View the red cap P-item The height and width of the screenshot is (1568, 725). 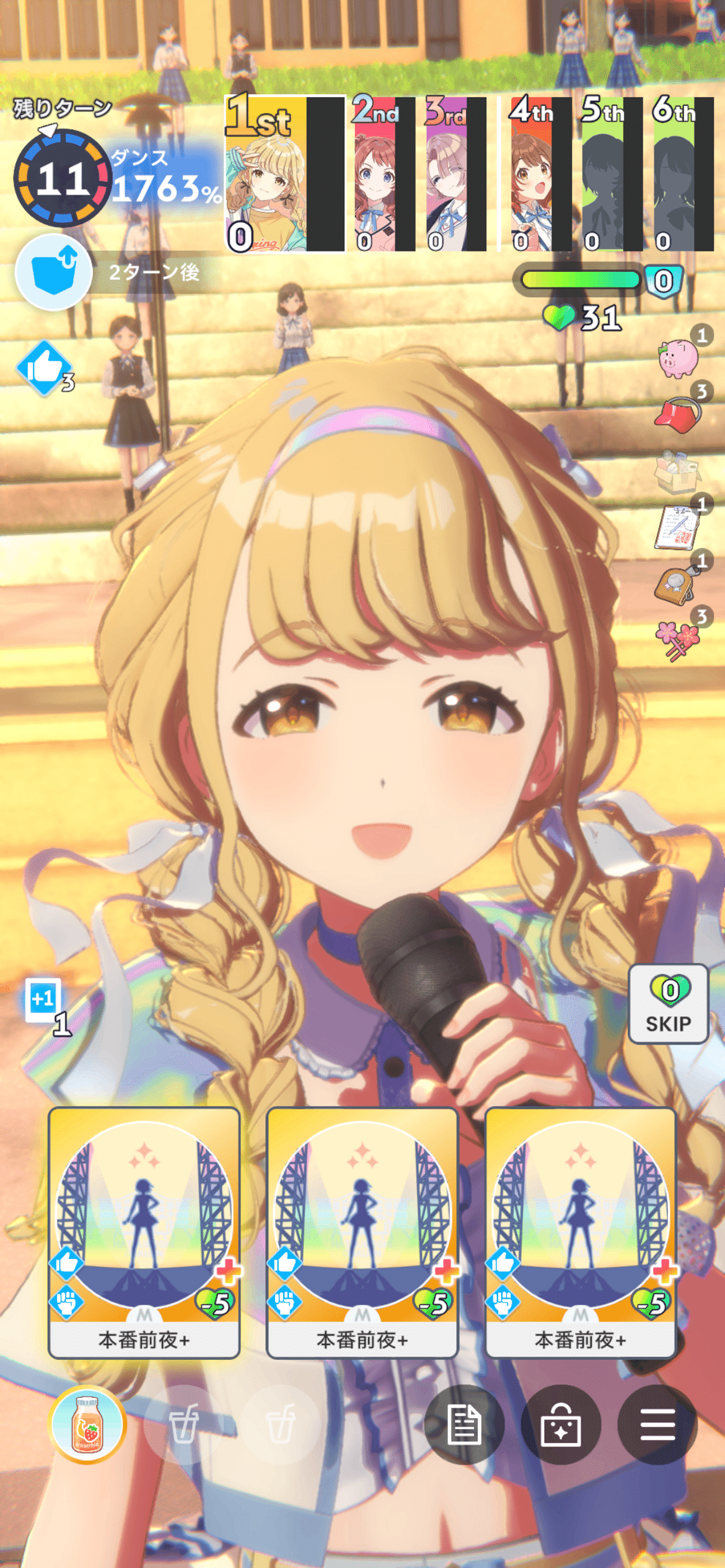click(x=677, y=414)
